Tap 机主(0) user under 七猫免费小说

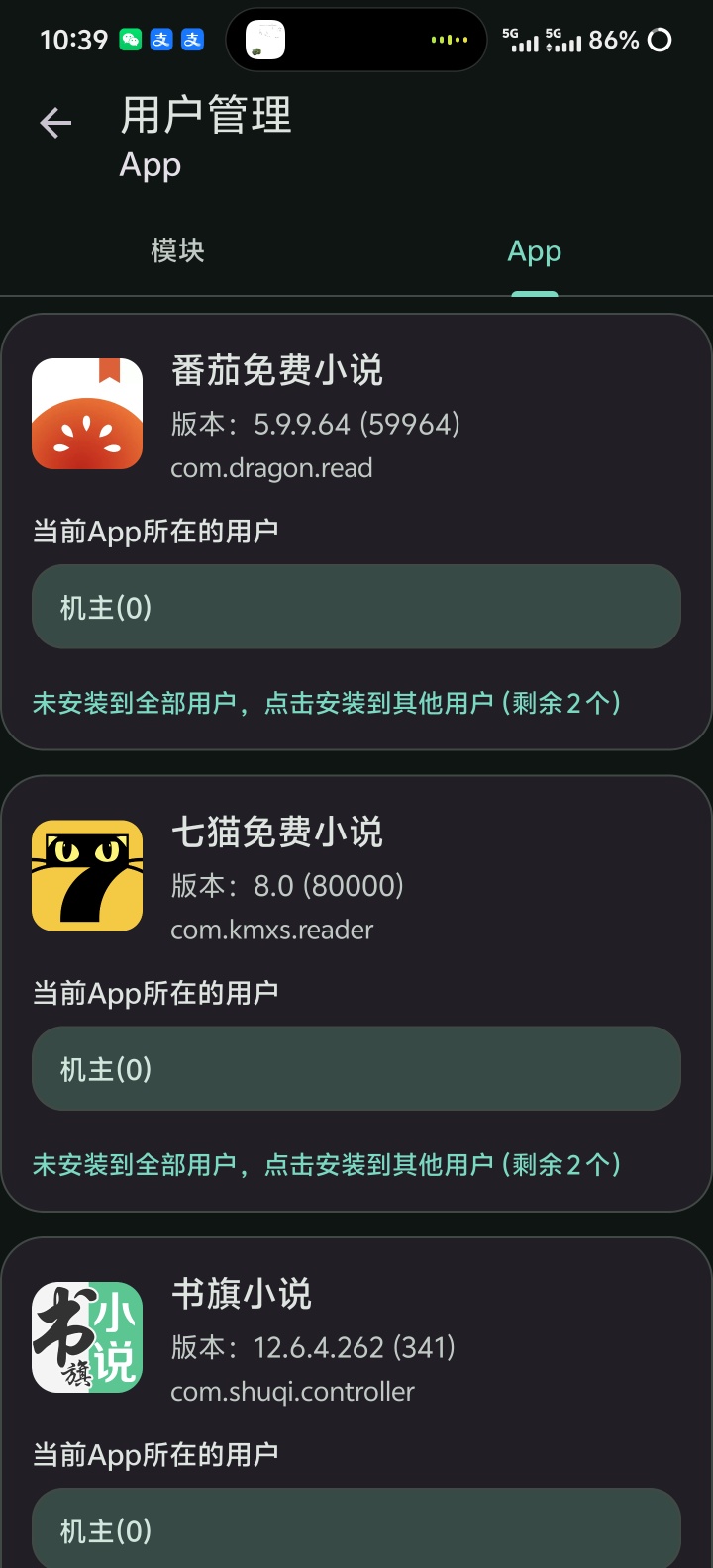click(x=356, y=1068)
